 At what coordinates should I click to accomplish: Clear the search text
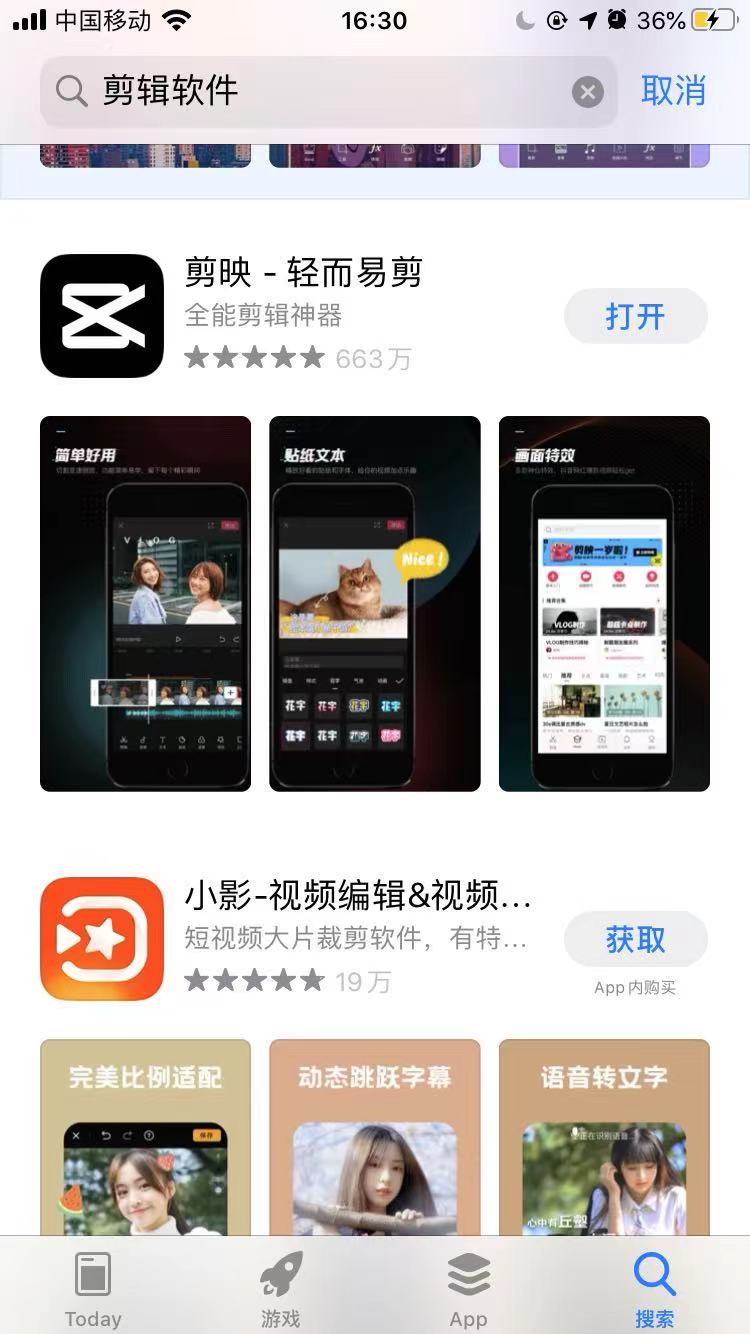click(x=588, y=93)
